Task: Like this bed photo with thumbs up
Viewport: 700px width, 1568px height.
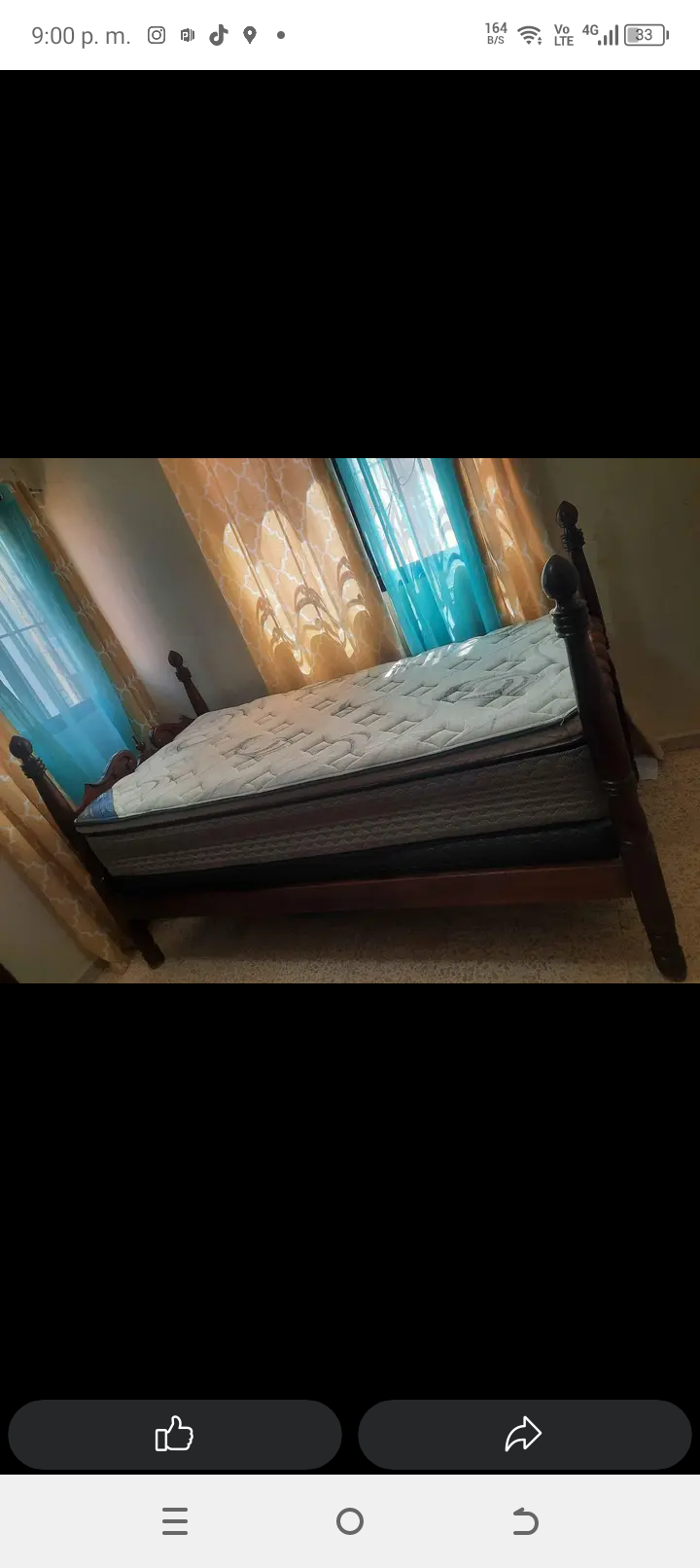Action: pyautogui.click(x=175, y=1434)
